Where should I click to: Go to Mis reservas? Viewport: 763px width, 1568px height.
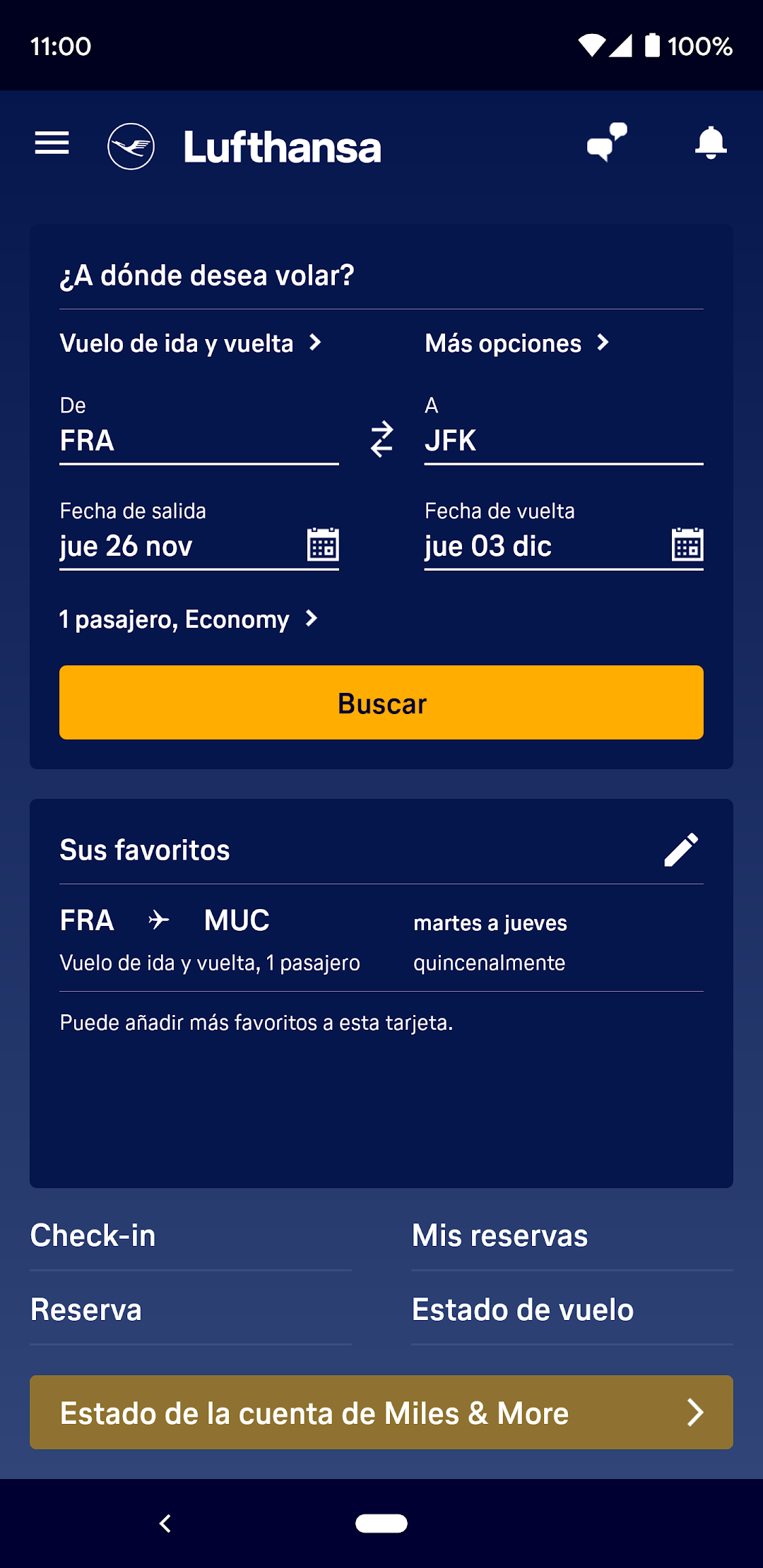click(x=499, y=1236)
